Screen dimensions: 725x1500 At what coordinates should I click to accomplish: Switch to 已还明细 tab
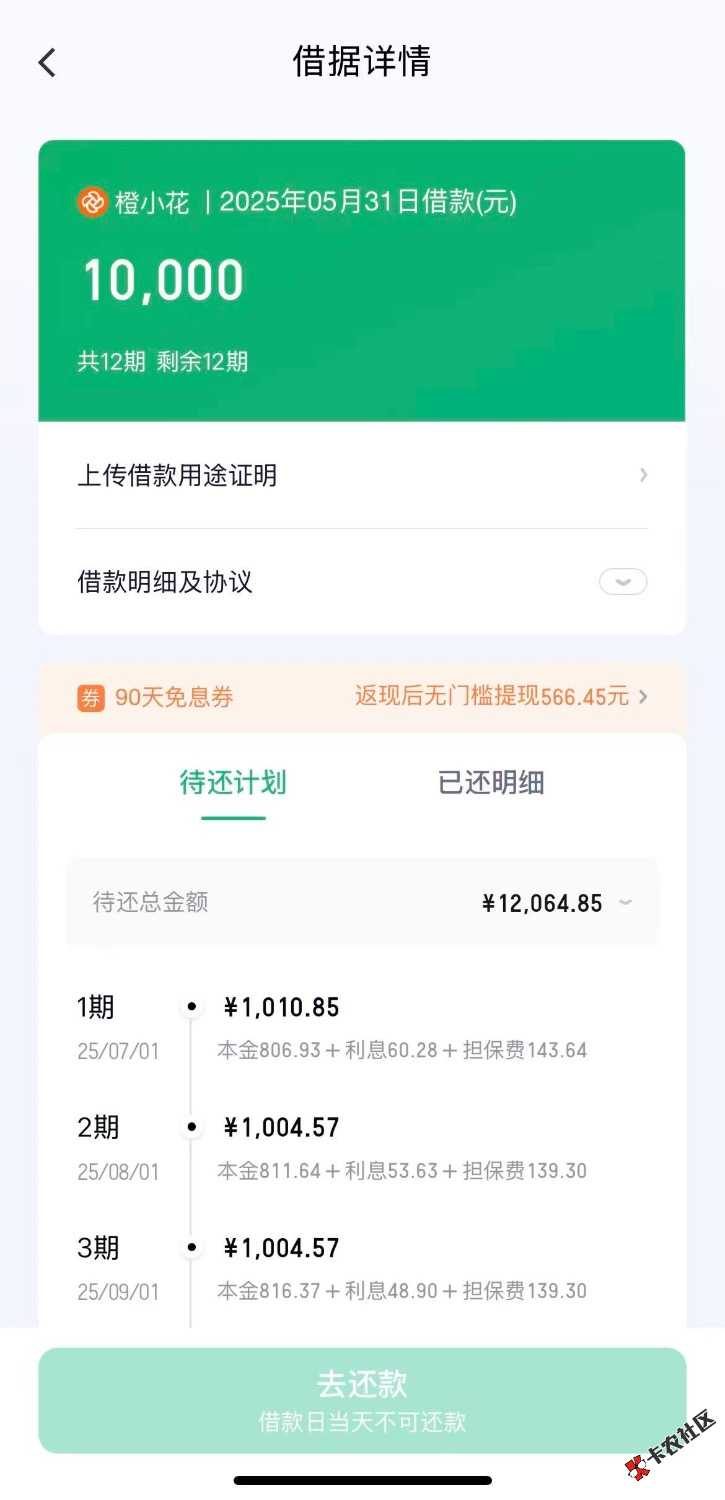[x=490, y=782]
